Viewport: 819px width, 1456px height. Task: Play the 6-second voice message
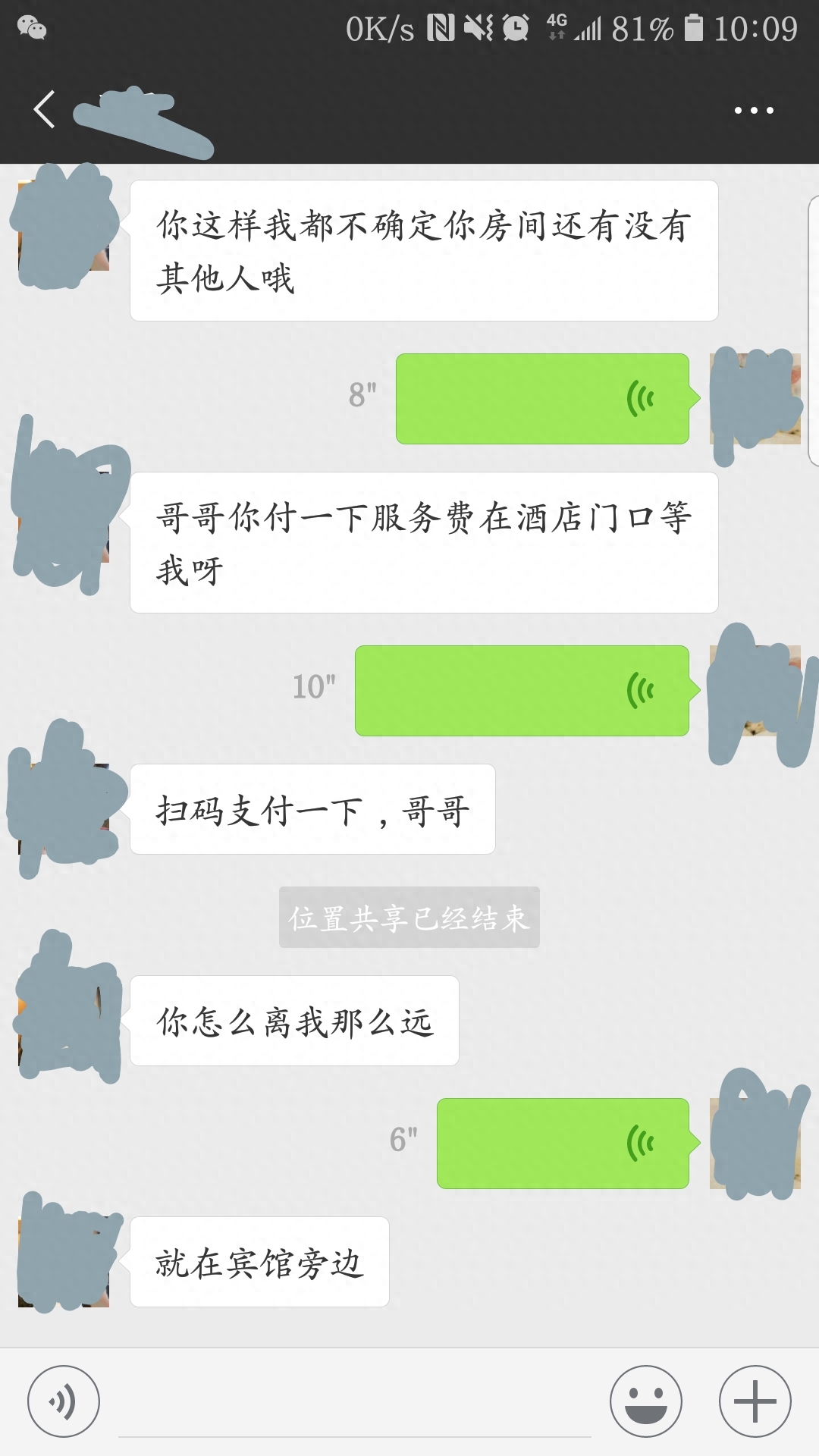point(563,1144)
